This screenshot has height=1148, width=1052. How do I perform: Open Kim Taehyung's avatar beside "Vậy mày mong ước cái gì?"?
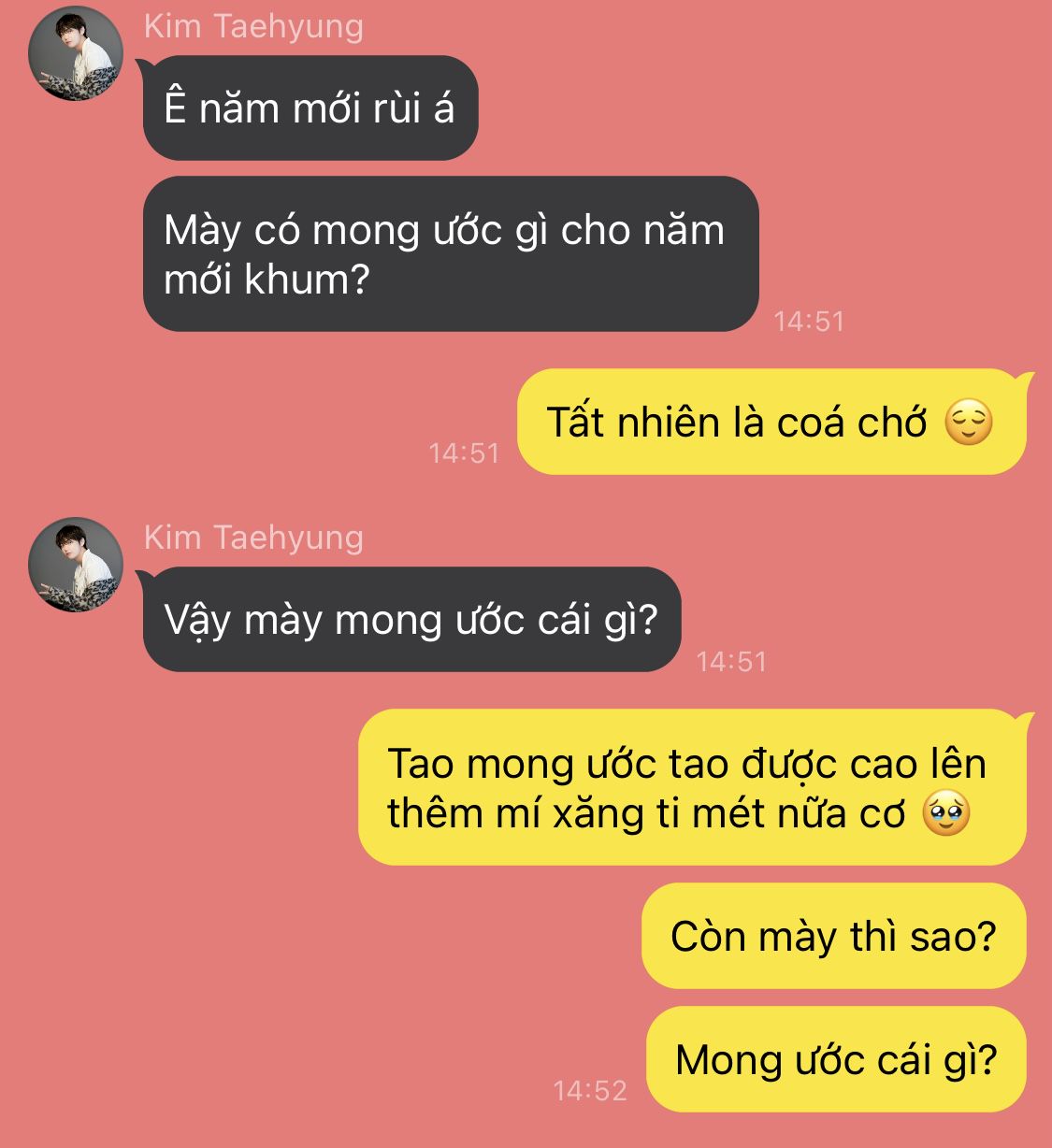click(76, 565)
